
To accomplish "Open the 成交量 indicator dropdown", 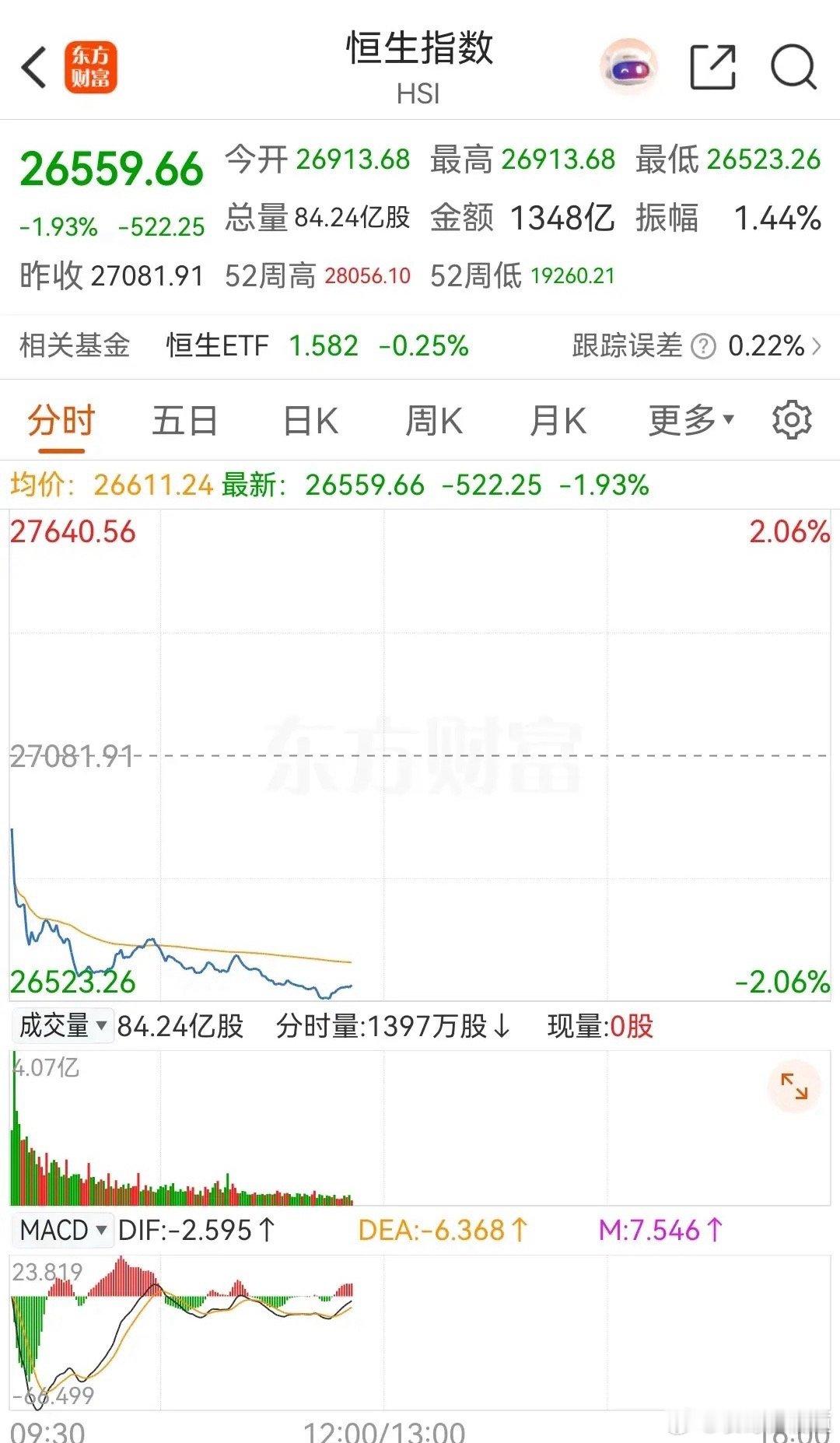I will [62, 1027].
